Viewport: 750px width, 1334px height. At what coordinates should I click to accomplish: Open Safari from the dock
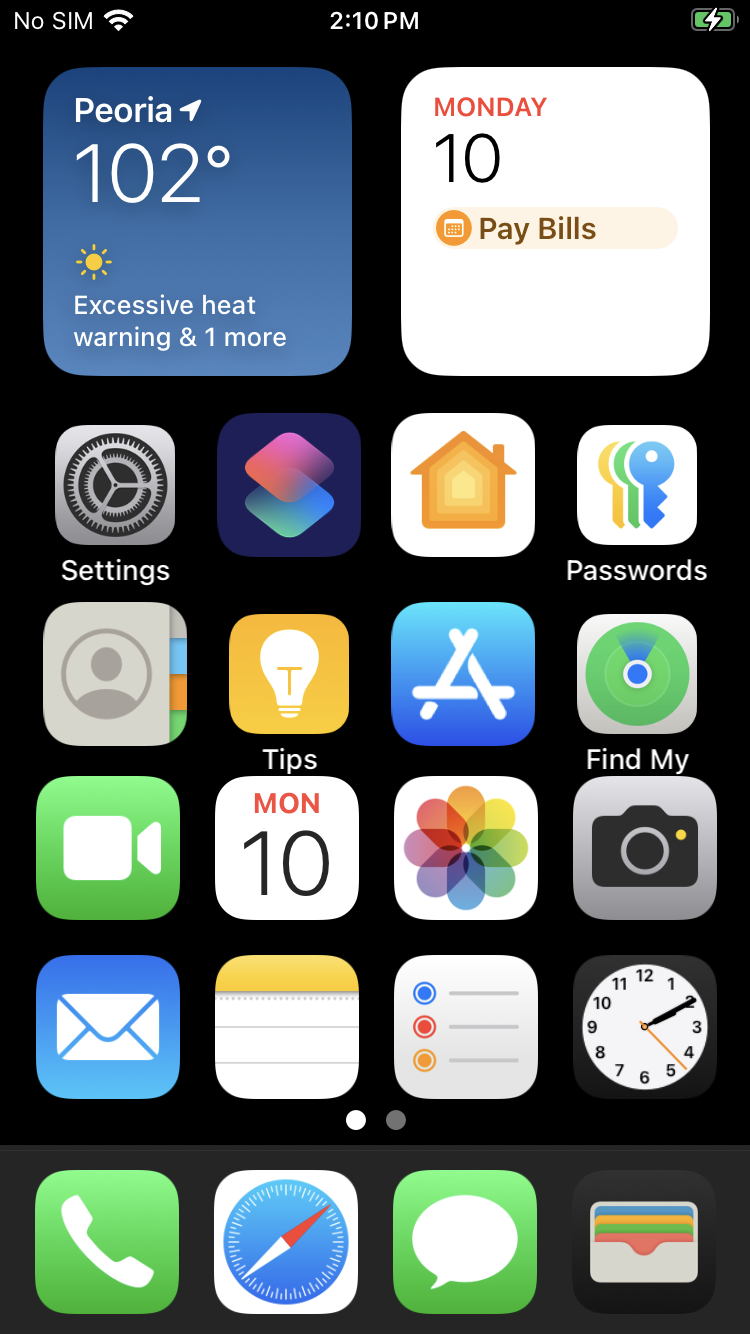(x=286, y=1242)
